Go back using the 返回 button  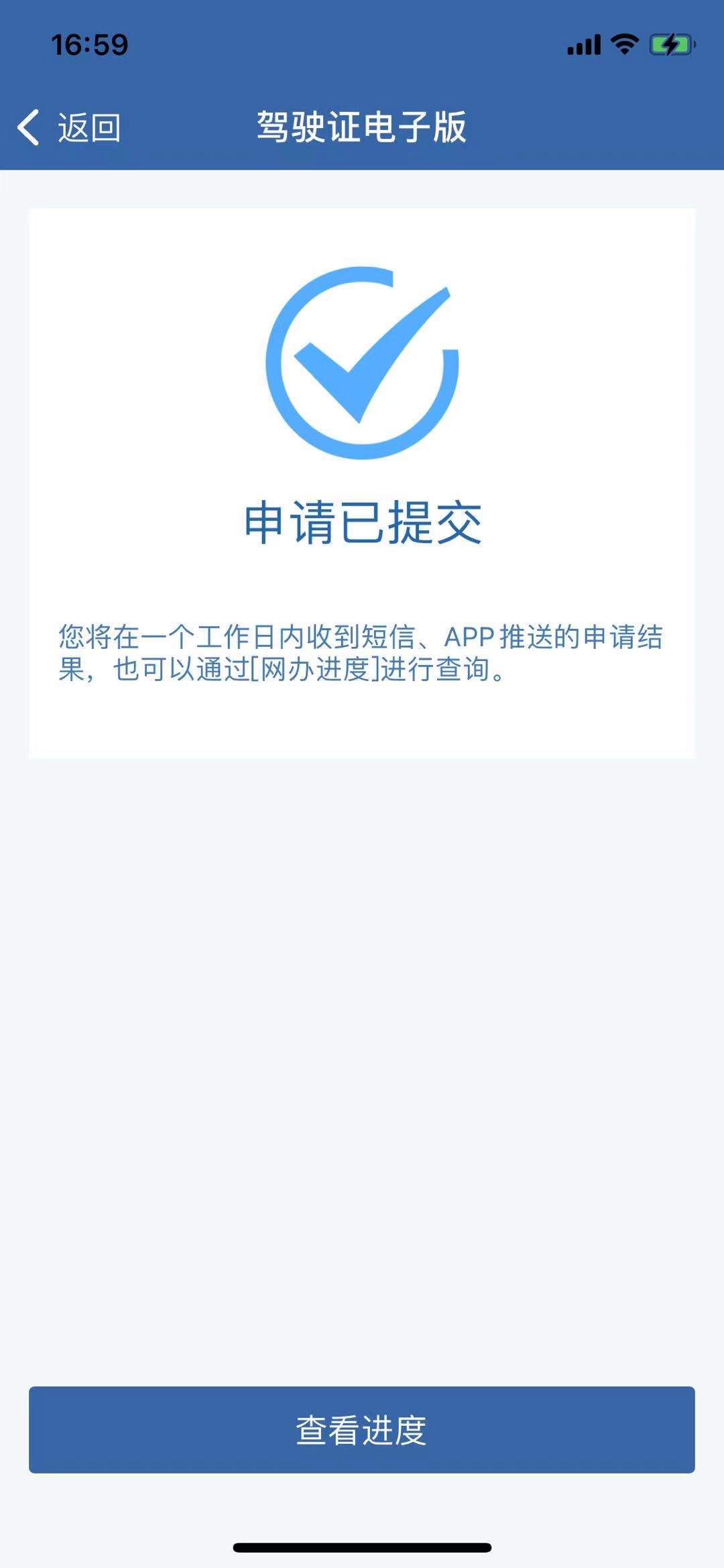70,127
